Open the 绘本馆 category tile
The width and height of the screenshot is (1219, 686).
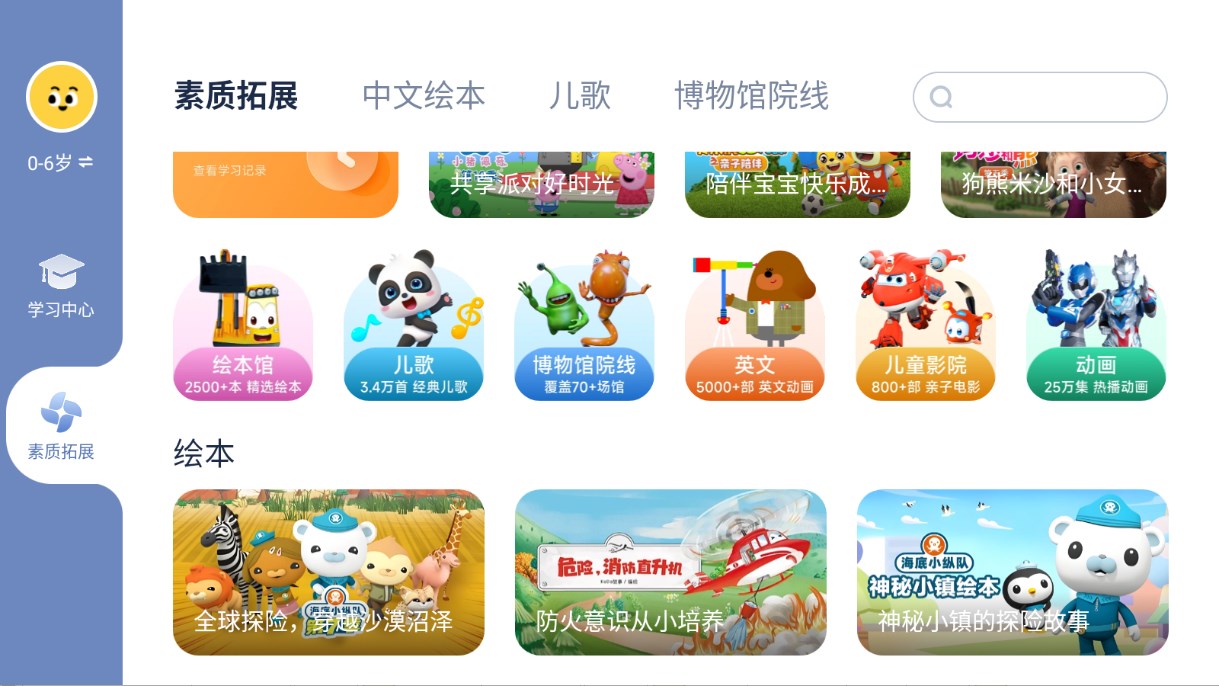pyautogui.click(x=243, y=327)
